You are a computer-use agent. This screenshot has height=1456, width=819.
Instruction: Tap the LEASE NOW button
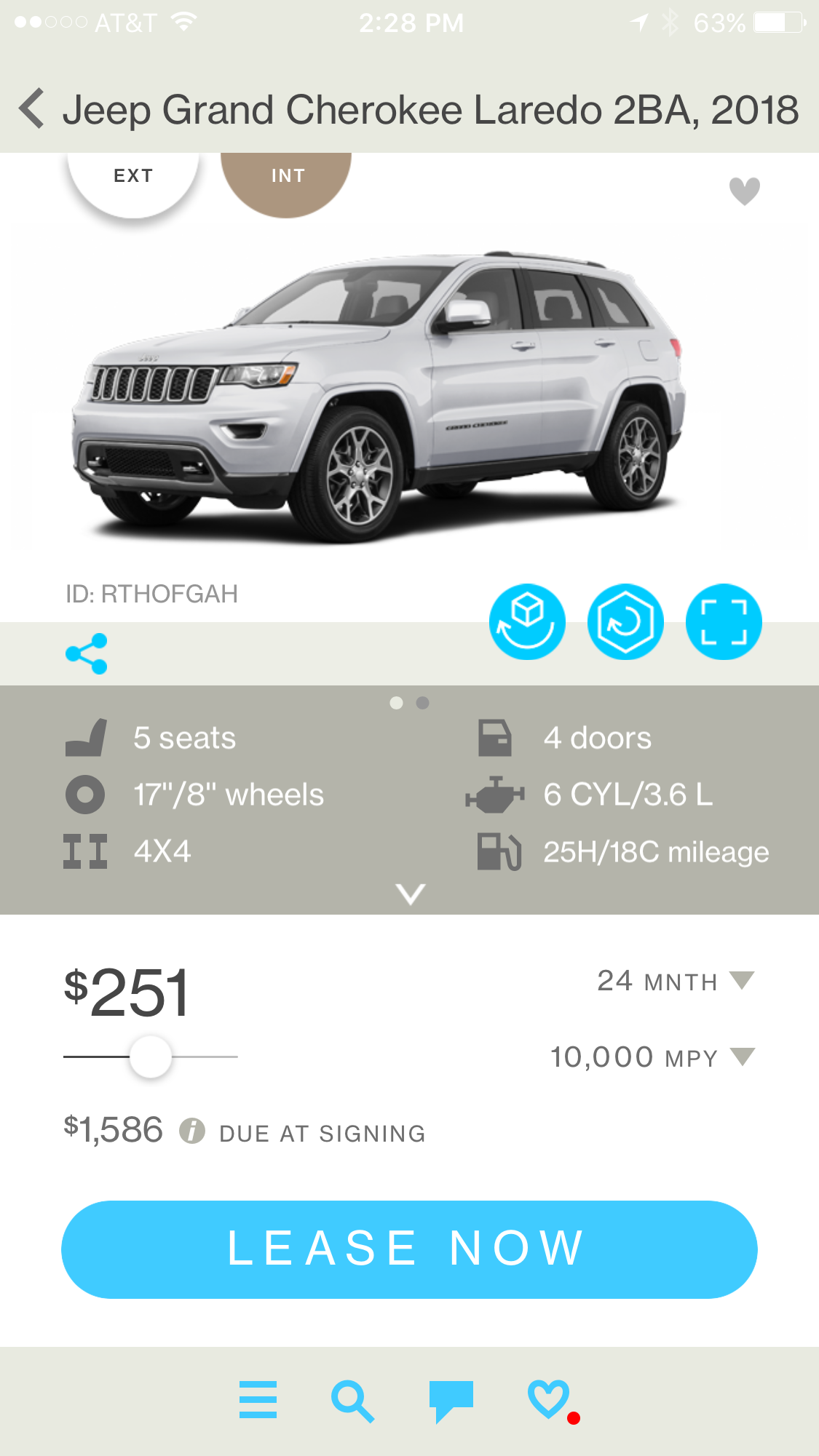409,1249
